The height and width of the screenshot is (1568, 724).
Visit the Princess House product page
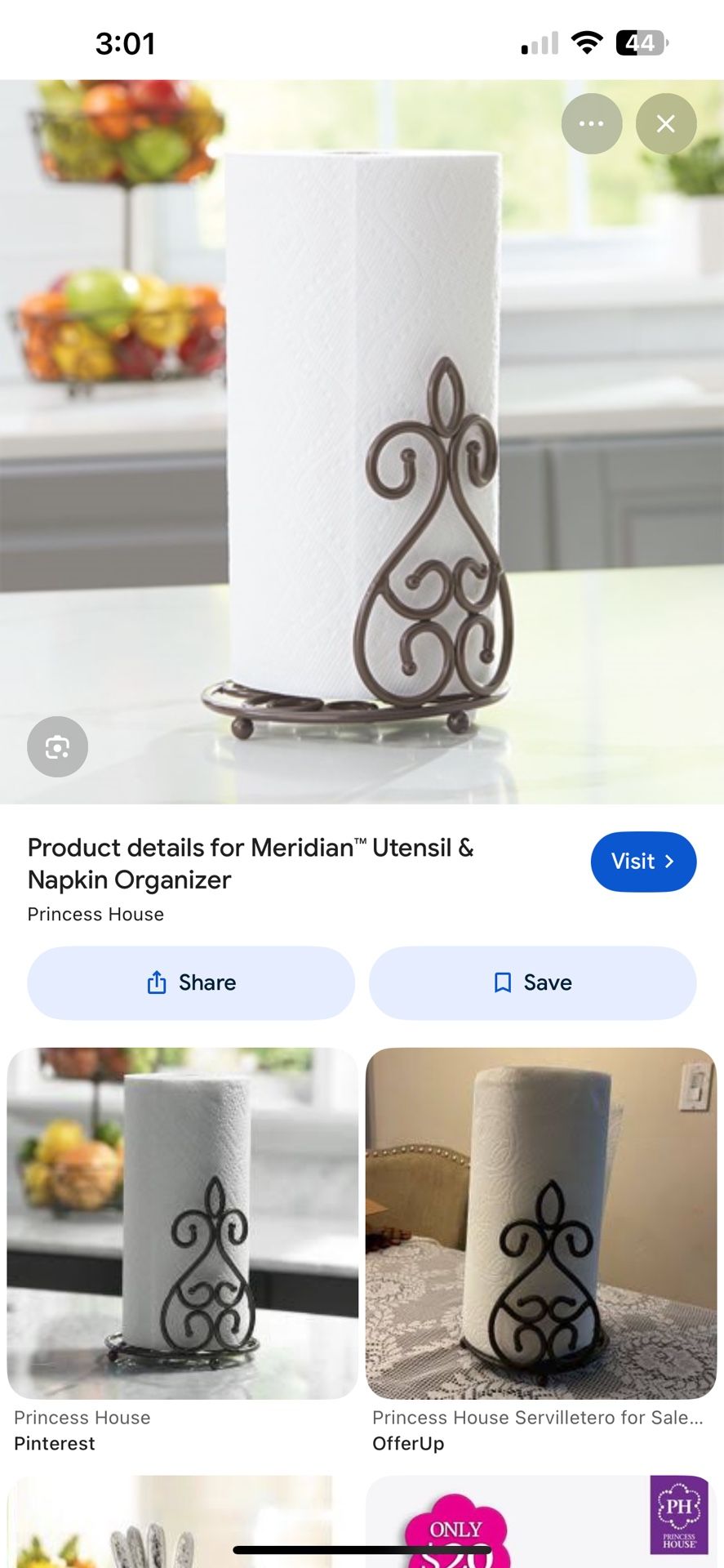point(643,862)
